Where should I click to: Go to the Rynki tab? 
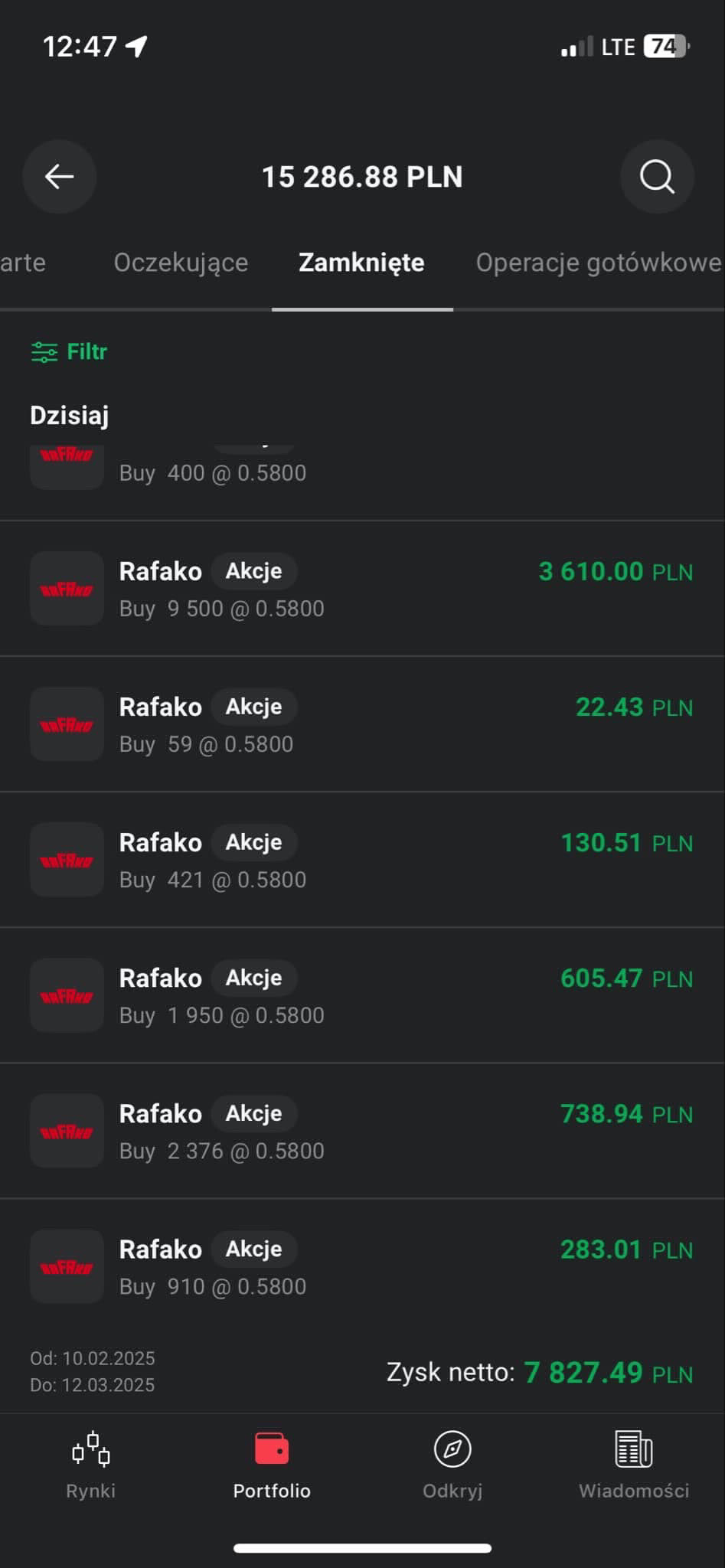pos(90,1465)
